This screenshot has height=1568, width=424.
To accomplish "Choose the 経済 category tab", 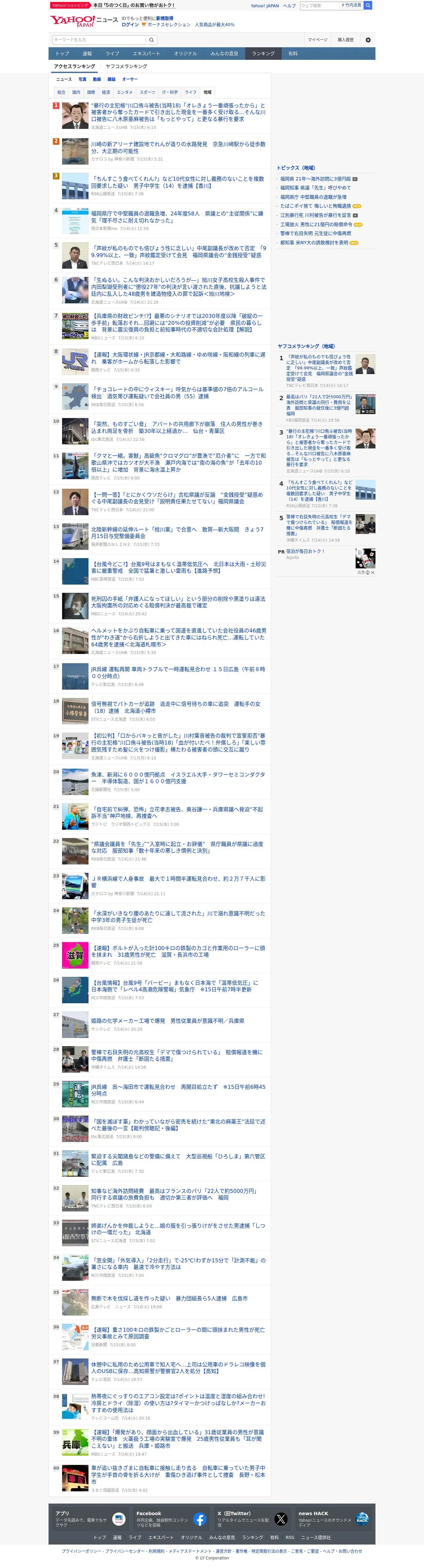I will [x=106, y=93].
